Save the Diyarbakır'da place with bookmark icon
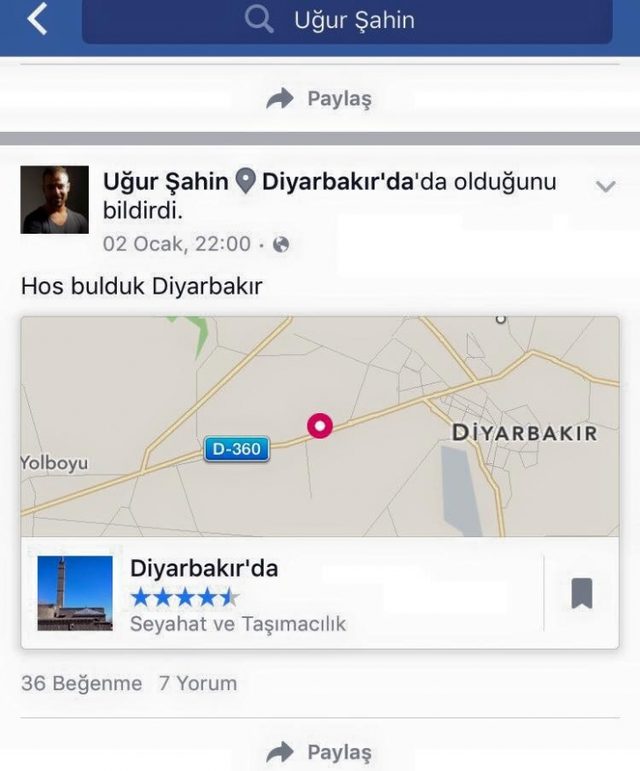This screenshot has height=771, width=640. (x=581, y=594)
